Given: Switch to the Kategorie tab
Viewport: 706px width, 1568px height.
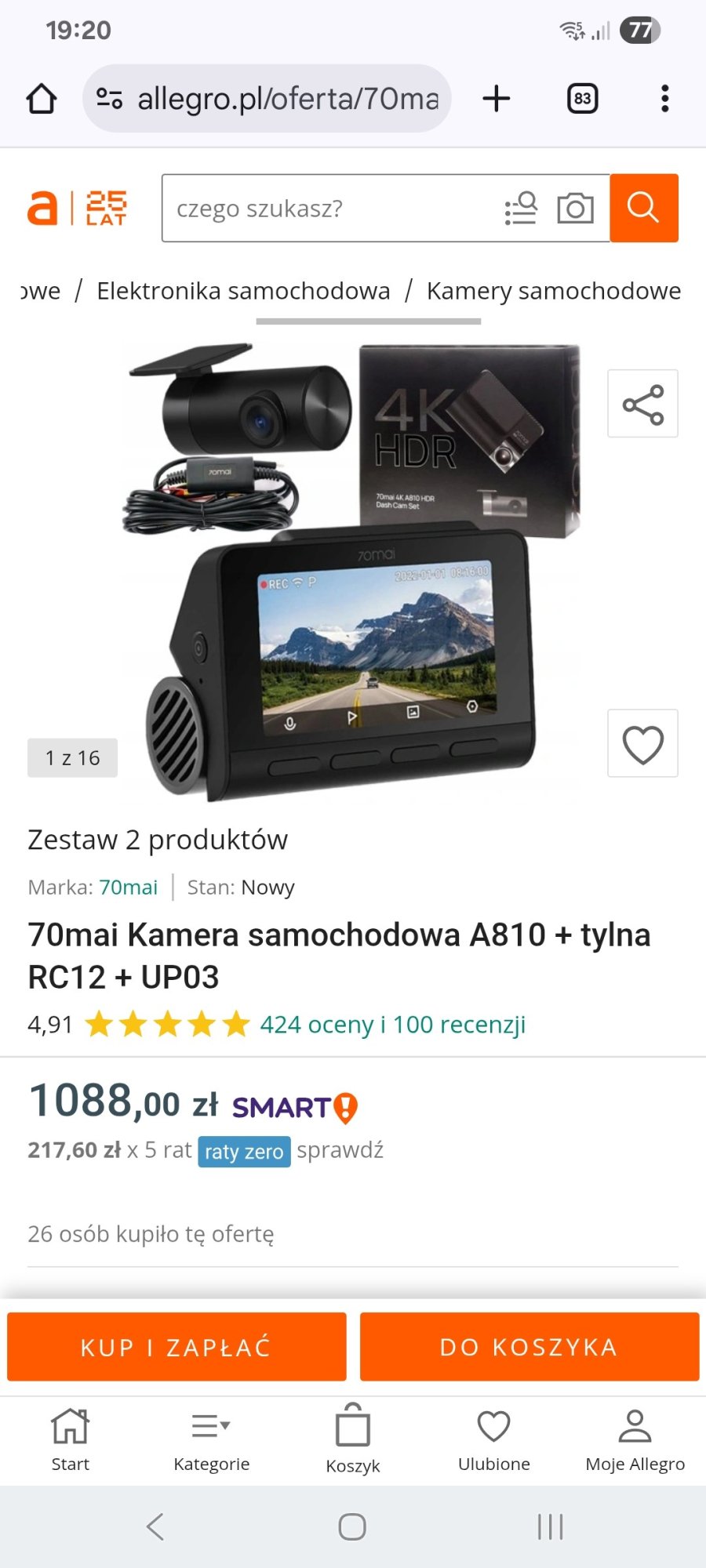Looking at the screenshot, I should [x=212, y=1439].
